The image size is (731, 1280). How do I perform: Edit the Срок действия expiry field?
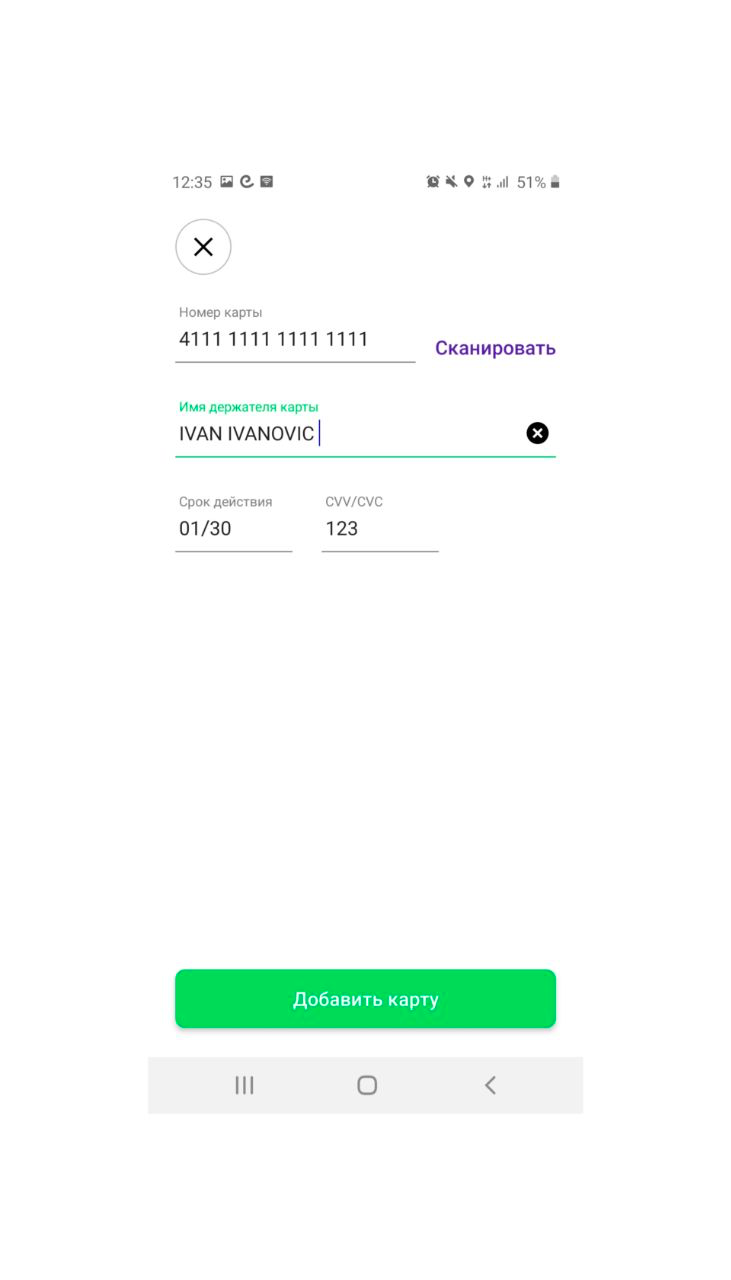point(233,529)
